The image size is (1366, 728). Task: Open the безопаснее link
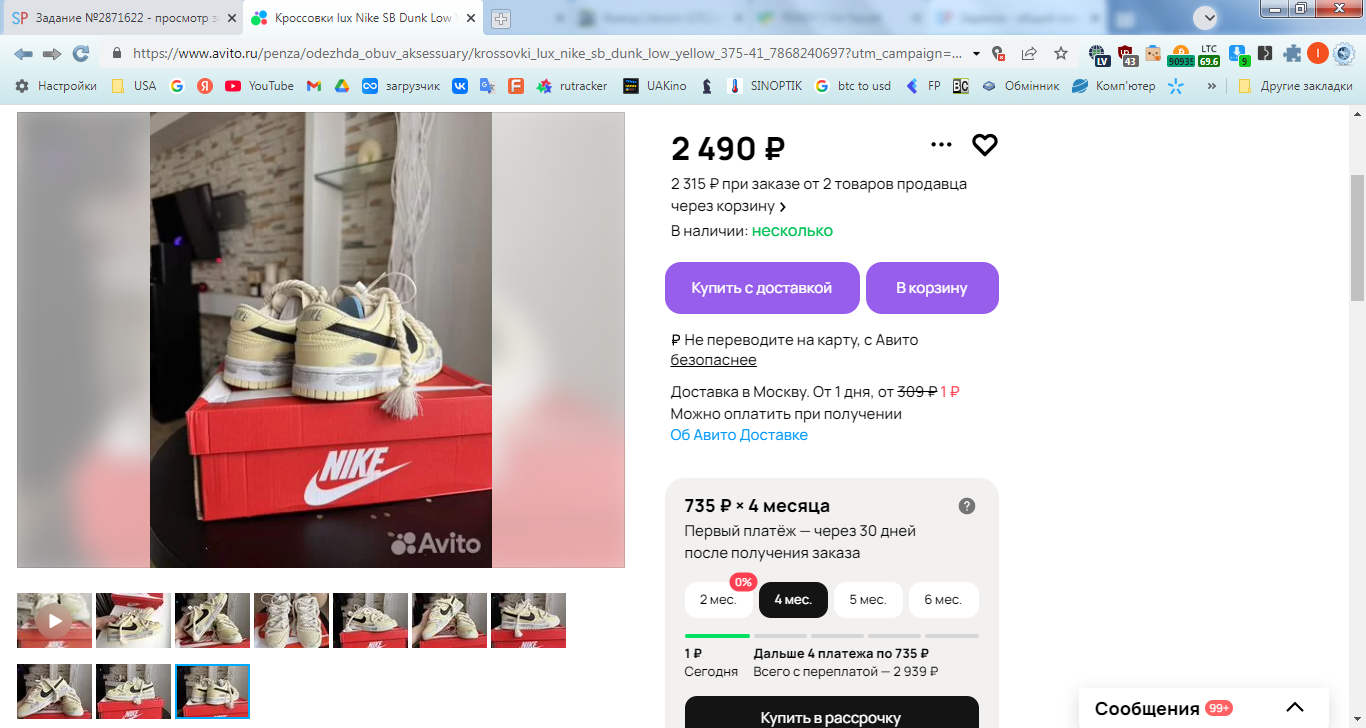[713, 360]
